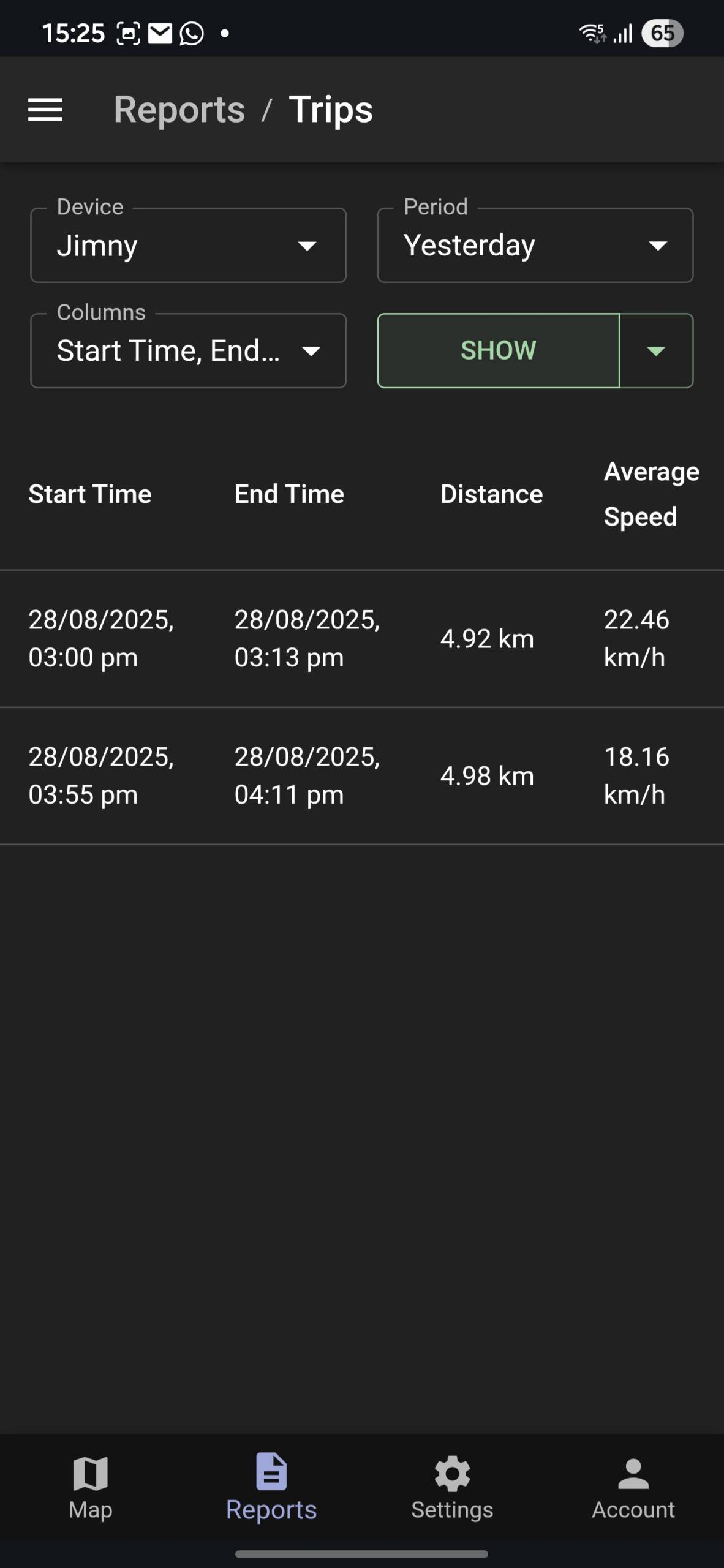Open the hamburger drawer menu
This screenshot has height=1568, width=724.
pos(45,110)
